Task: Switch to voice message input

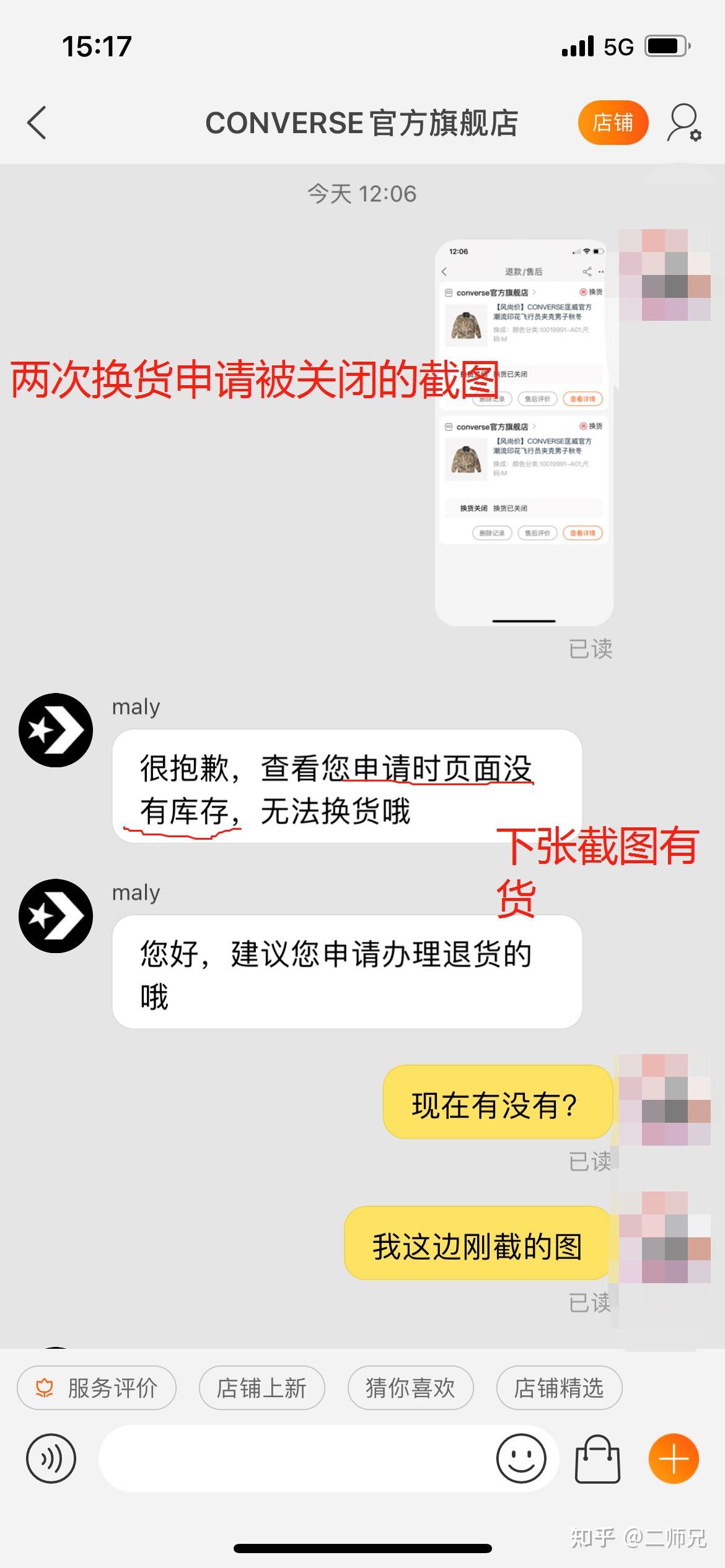Action: (x=51, y=1458)
